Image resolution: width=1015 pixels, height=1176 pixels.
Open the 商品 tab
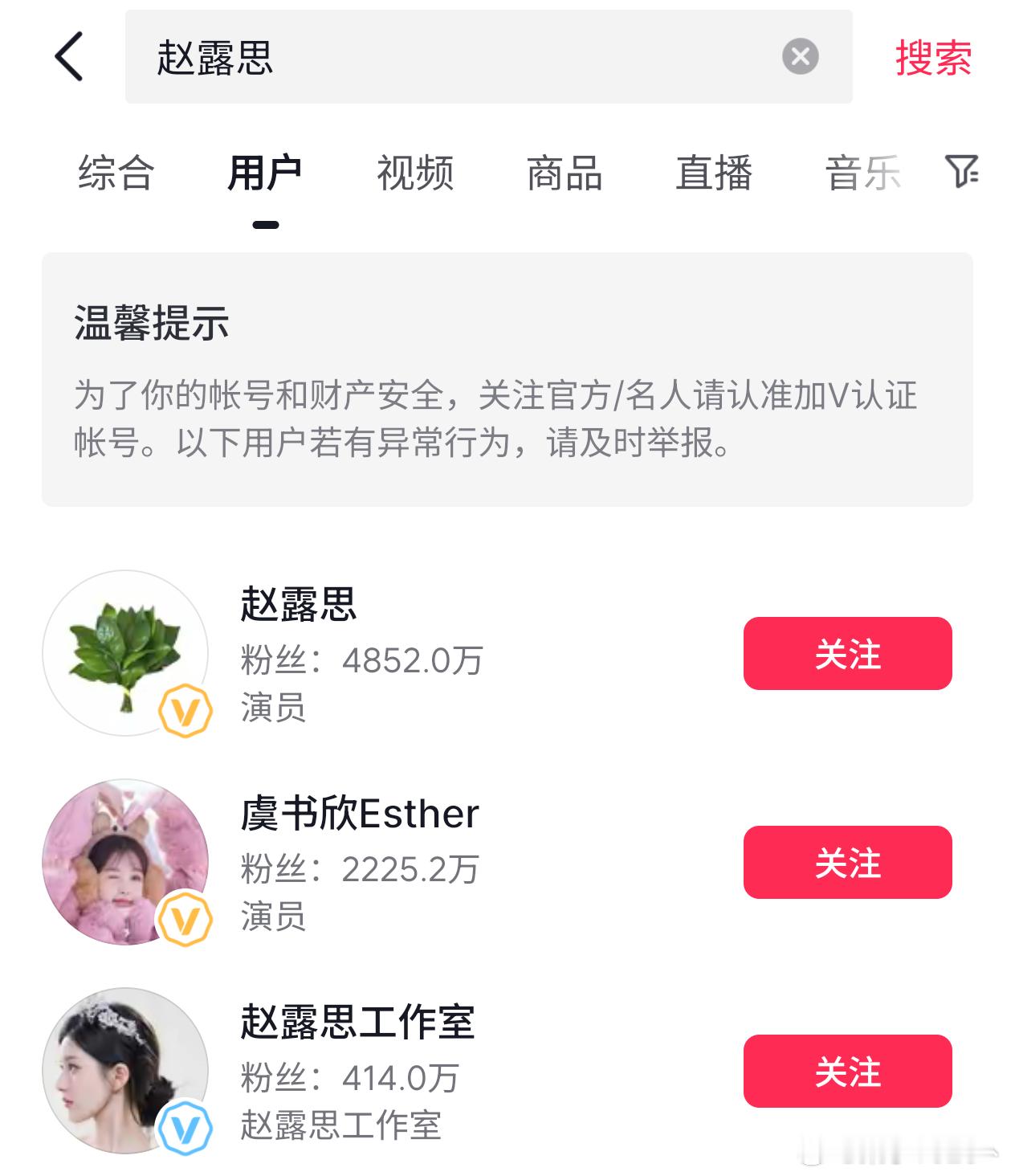[x=565, y=173]
